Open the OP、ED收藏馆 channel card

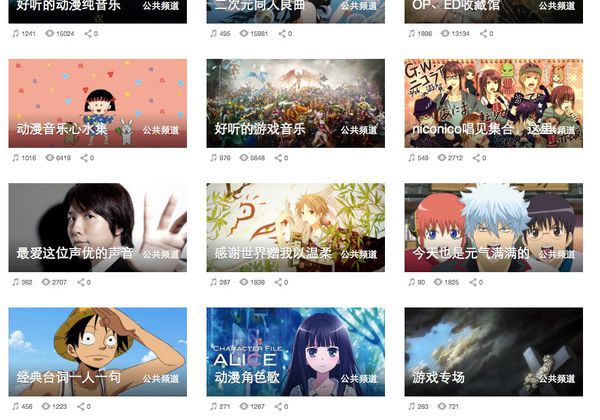click(x=493, y=10)
